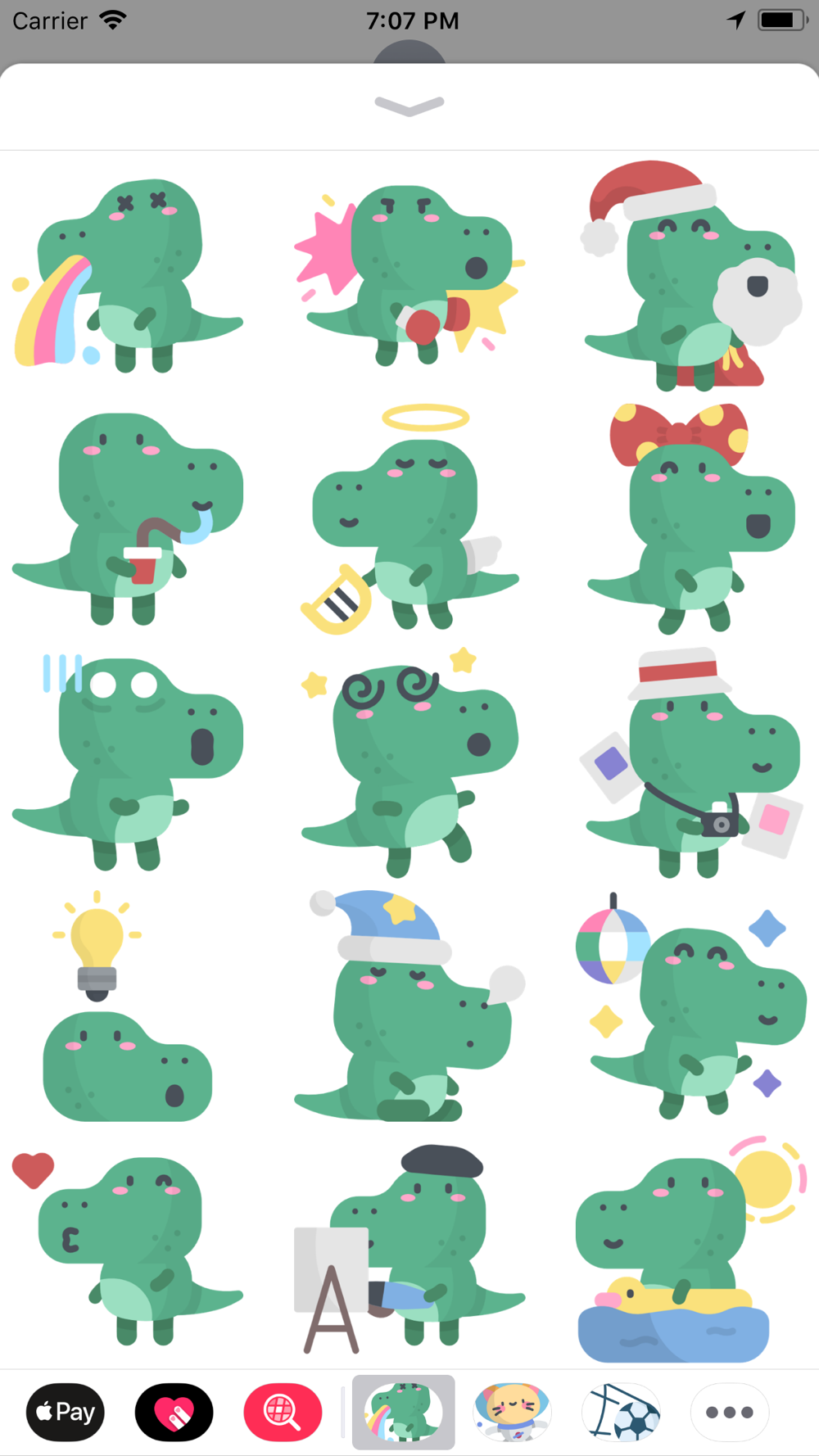Pick the angel dinosaur with halo sticker

pos(409,518)
